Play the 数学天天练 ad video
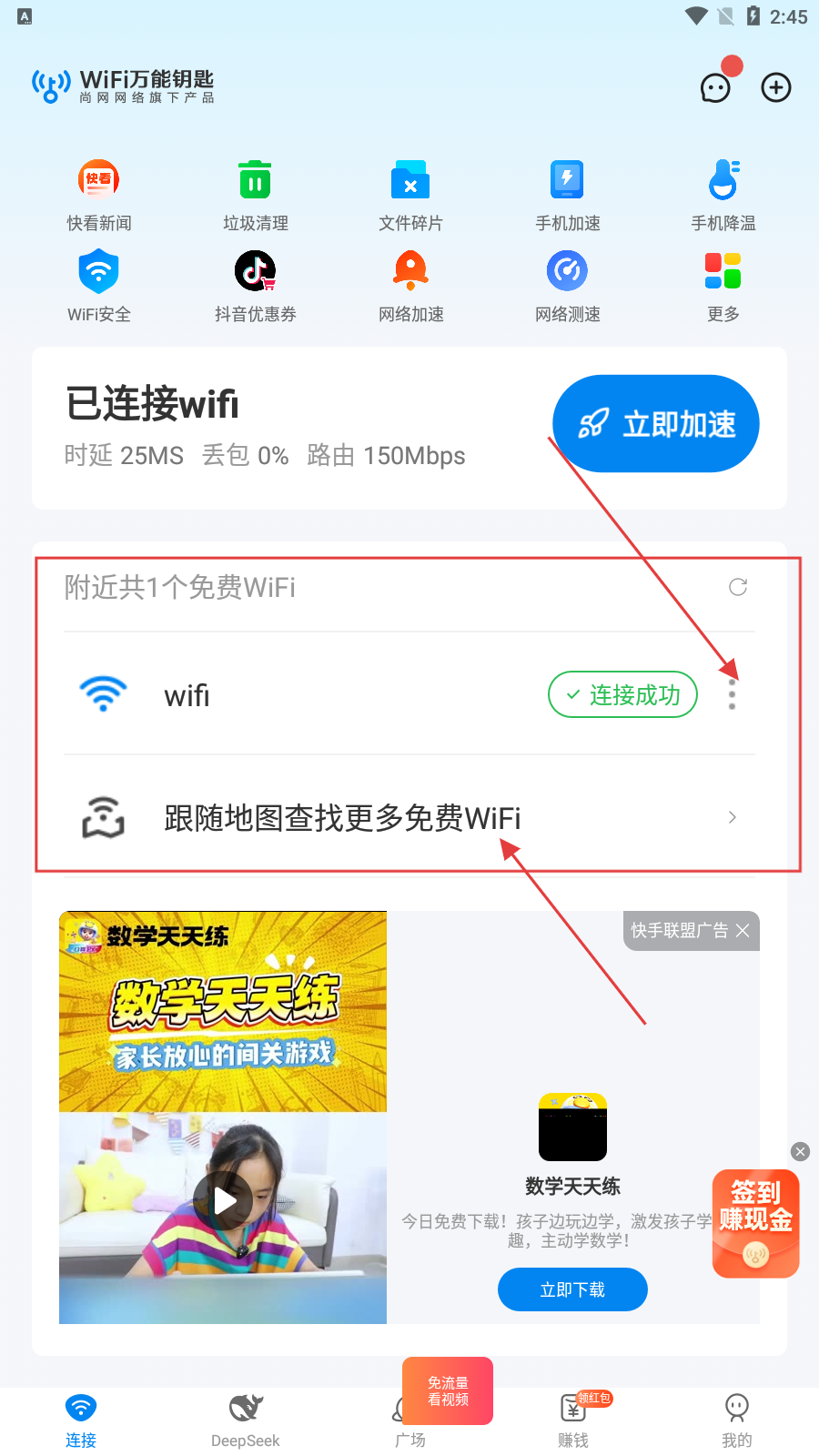The height and width of the screenshot is (1456, 819). (225, 1201)
